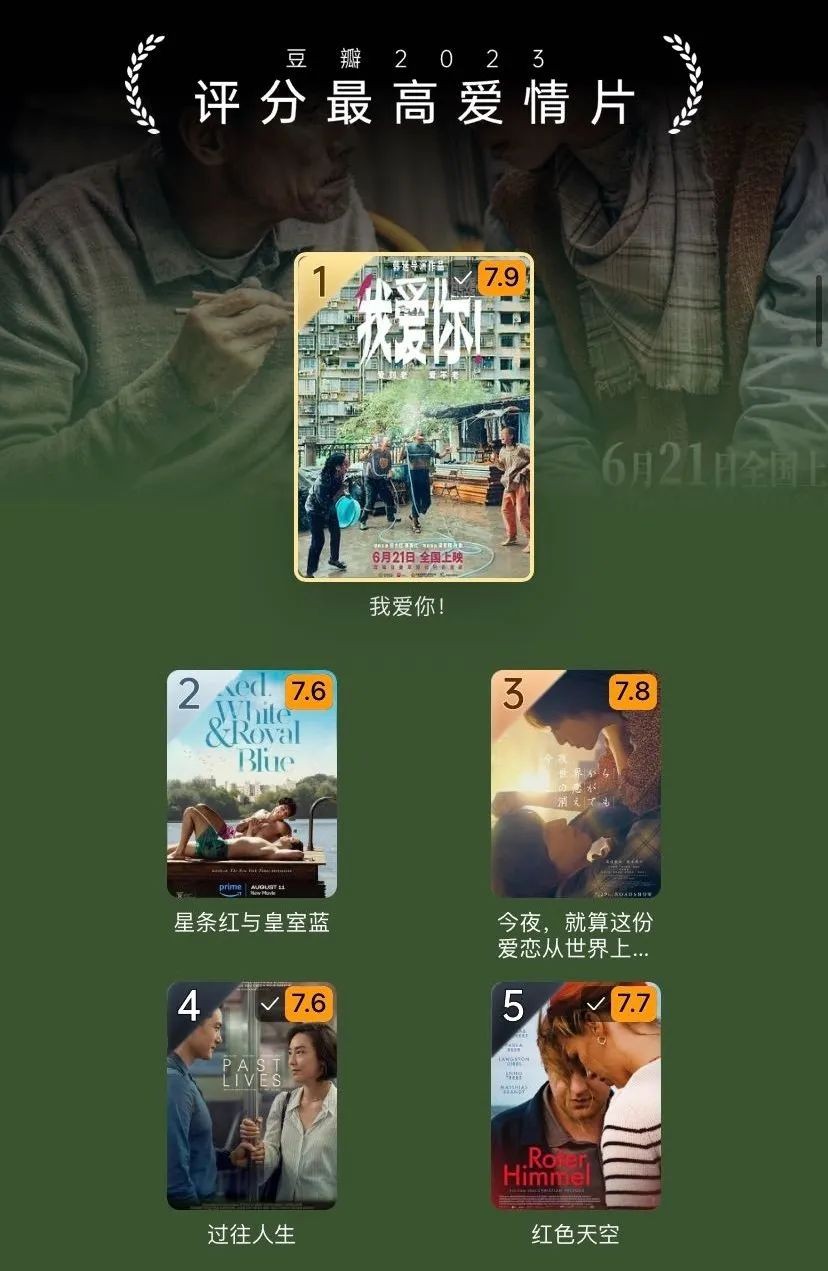The image size is (828, 1271).
Task: Tap the 红色天空 movie card
Action: 575,1095
